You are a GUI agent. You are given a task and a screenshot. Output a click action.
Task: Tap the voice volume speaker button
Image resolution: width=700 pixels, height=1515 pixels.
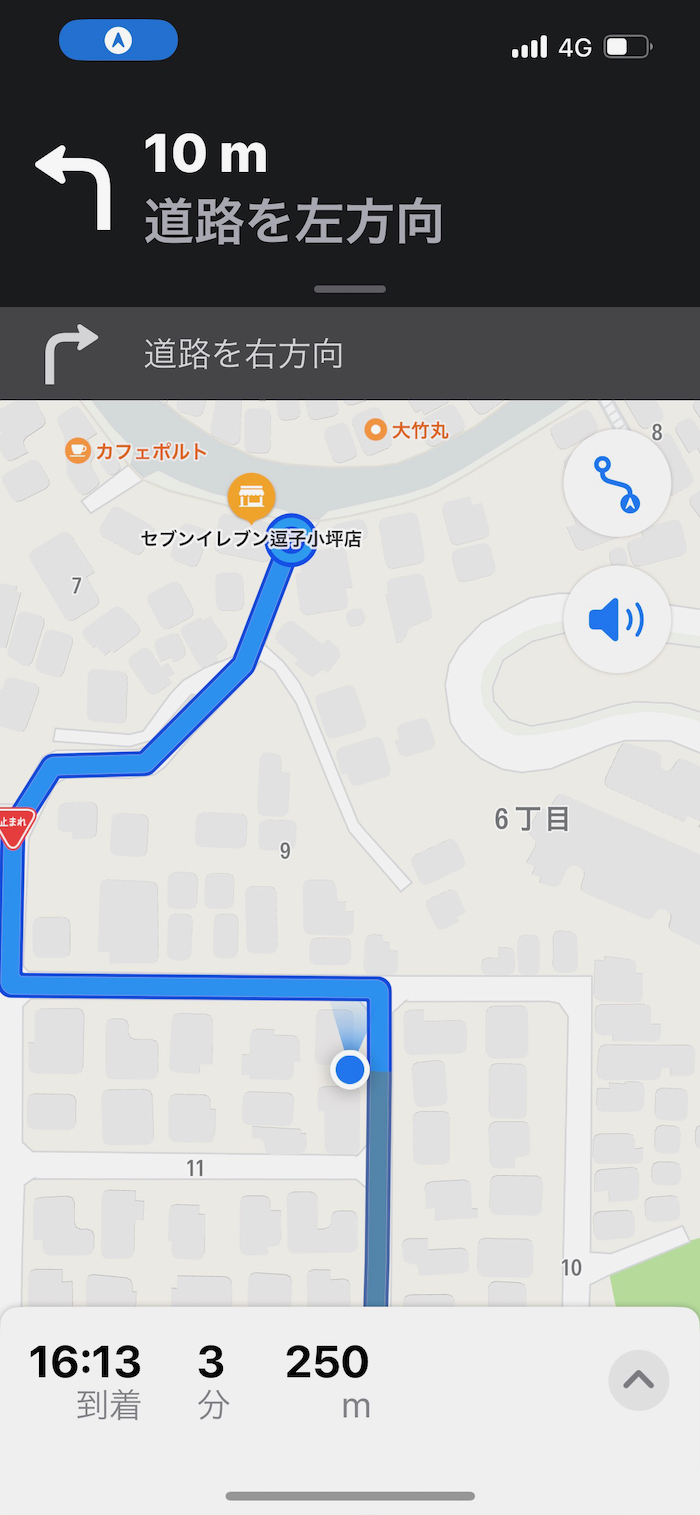coord(616,620)
